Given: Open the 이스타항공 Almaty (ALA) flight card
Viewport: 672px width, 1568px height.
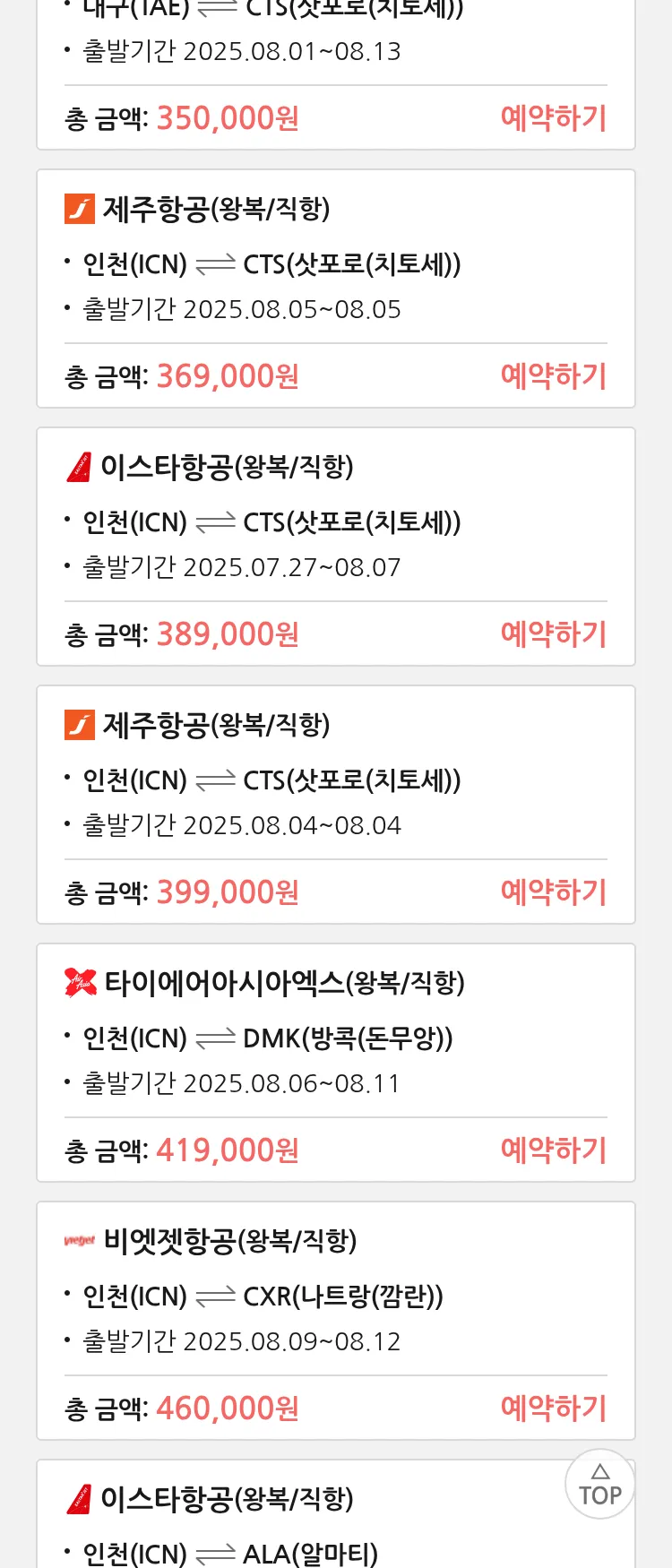Looking at the screenshot, I should coord(269,1523).
